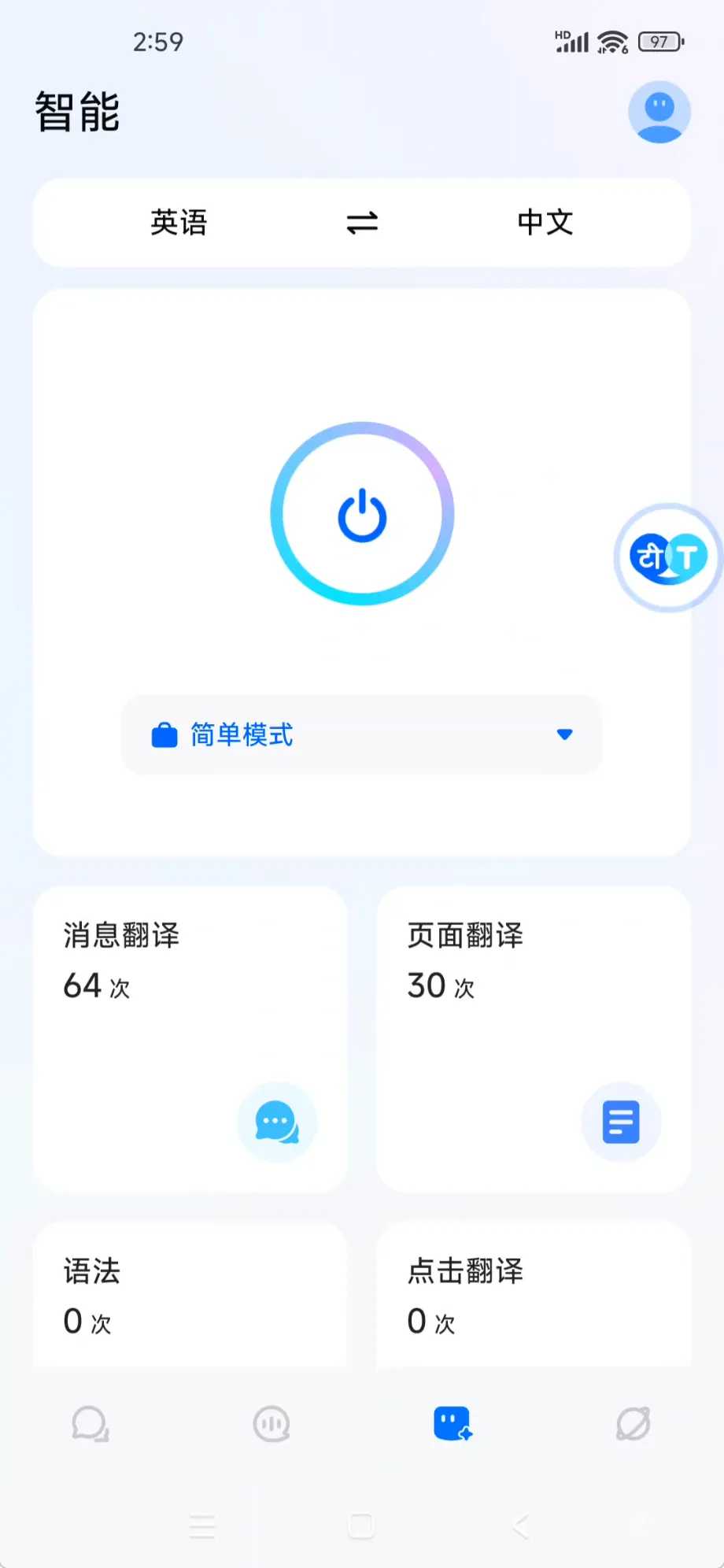The height and width of the screenshot is (1568, 724).
Task: Open the 消息翻译 card
Action: [x=190, y=1039]
